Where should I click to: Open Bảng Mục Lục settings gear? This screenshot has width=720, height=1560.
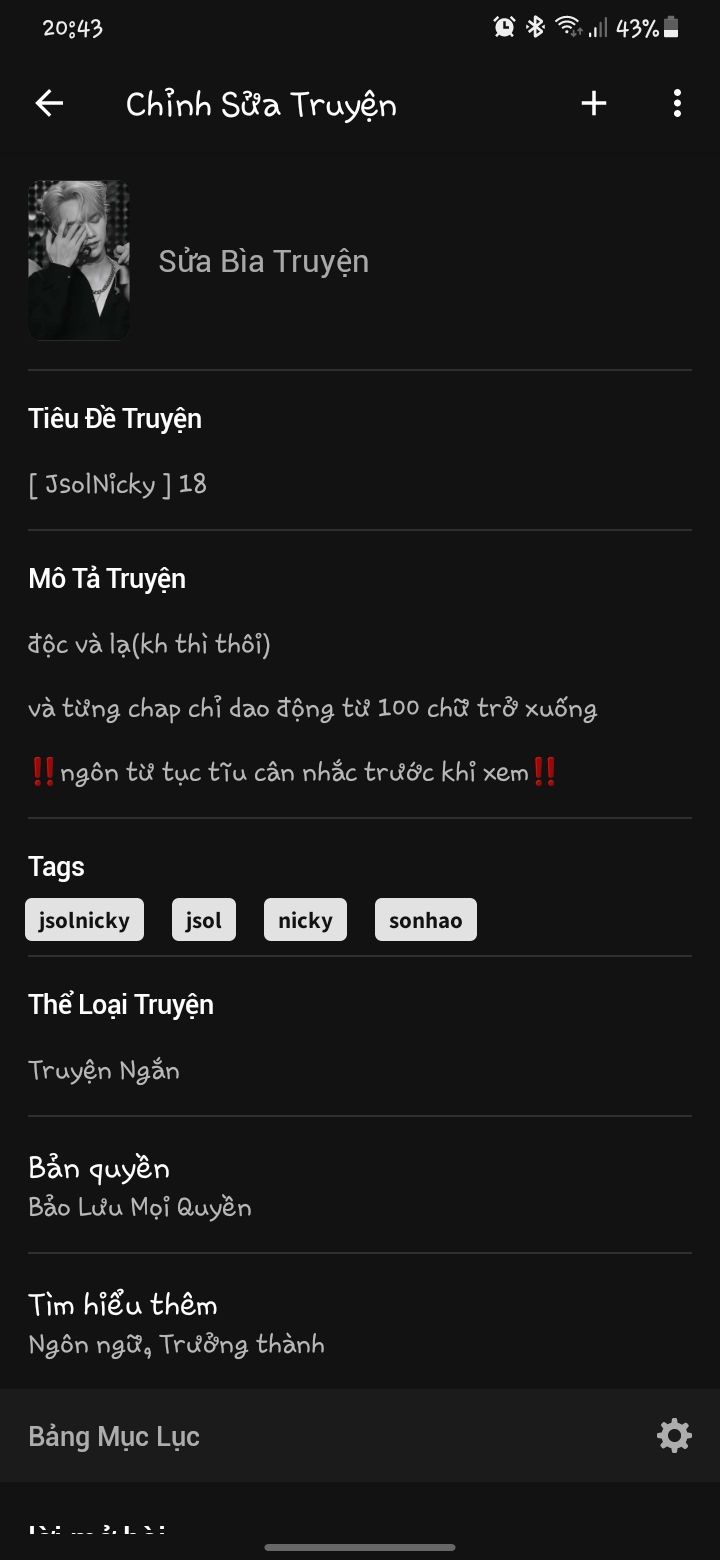coord(674,1436)
